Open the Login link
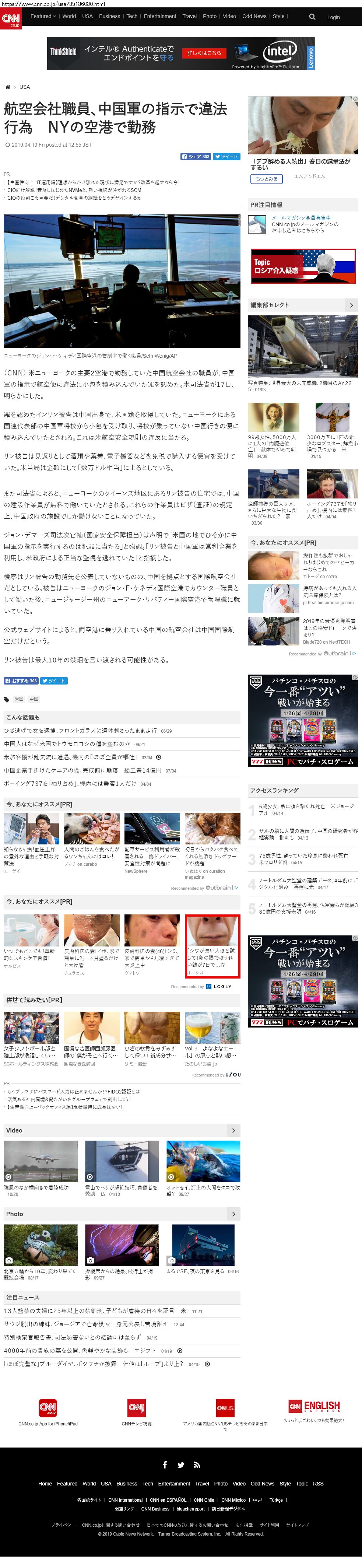Viewport: 362px width, 1568px height. coord(333,17)
